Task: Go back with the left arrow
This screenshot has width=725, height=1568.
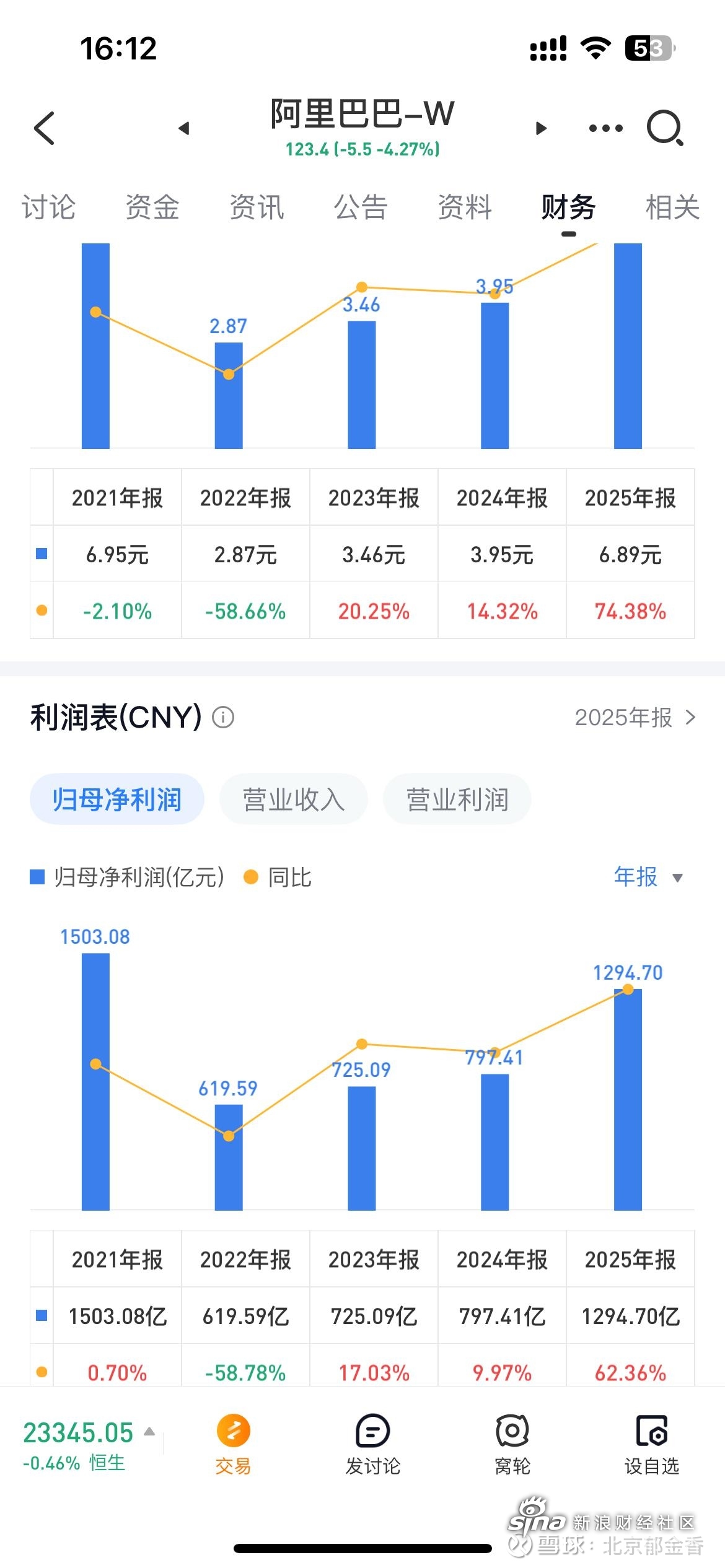Action: click(45, 128)
